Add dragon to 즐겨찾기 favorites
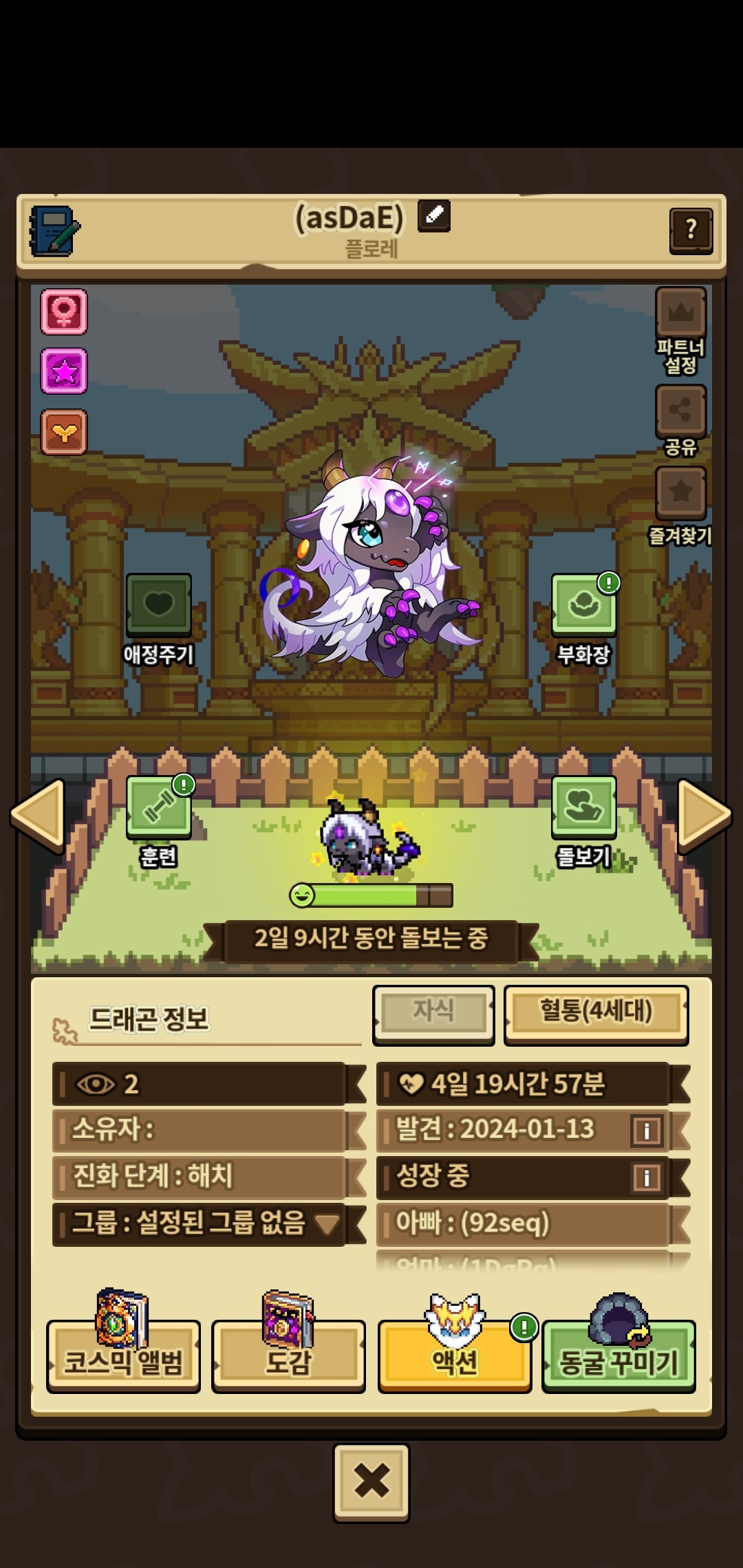This screenshot has height=1568, width=743. click(680, 492)
